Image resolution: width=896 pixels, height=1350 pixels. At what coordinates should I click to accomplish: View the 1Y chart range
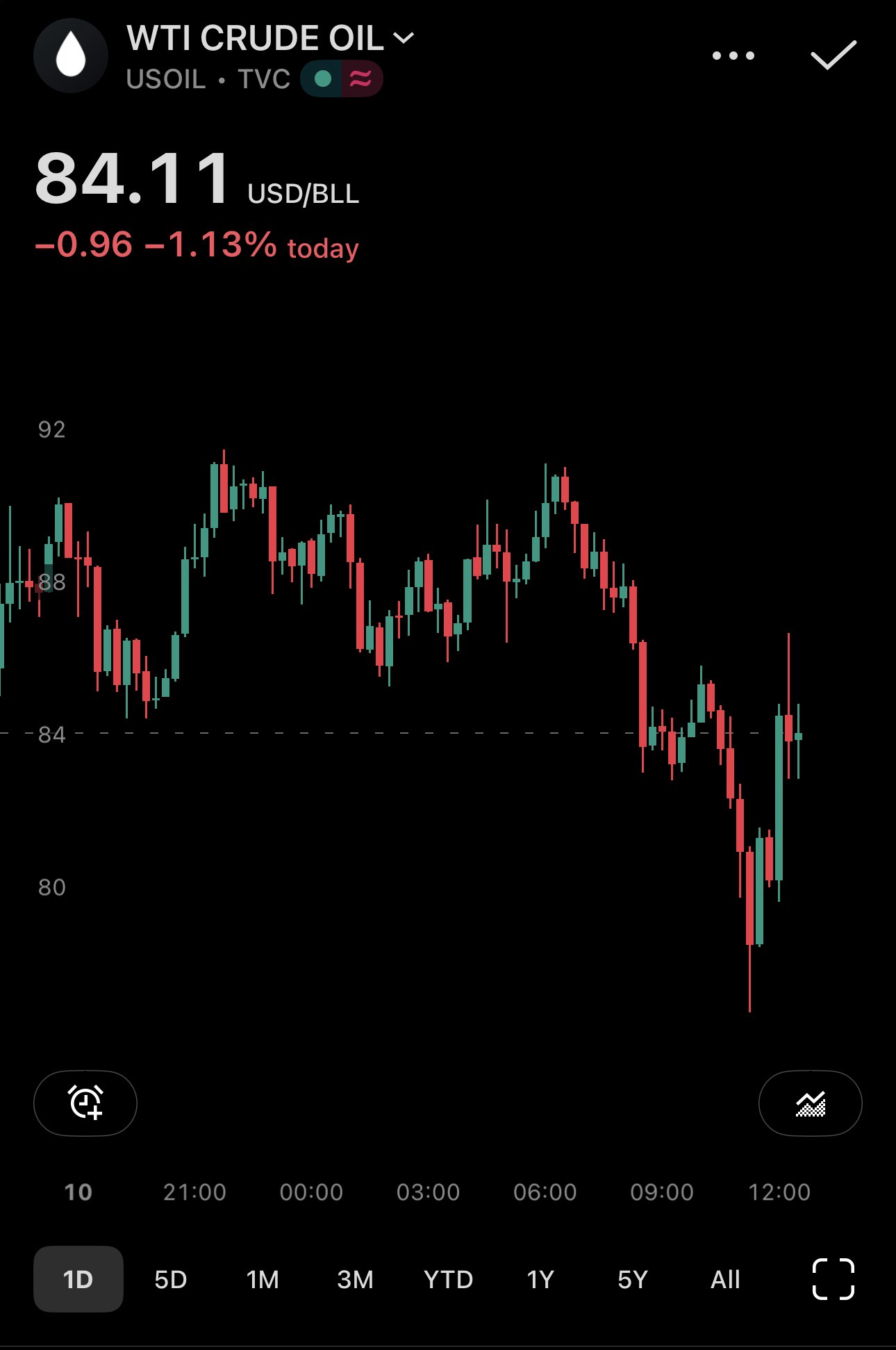pos(540,1279)
